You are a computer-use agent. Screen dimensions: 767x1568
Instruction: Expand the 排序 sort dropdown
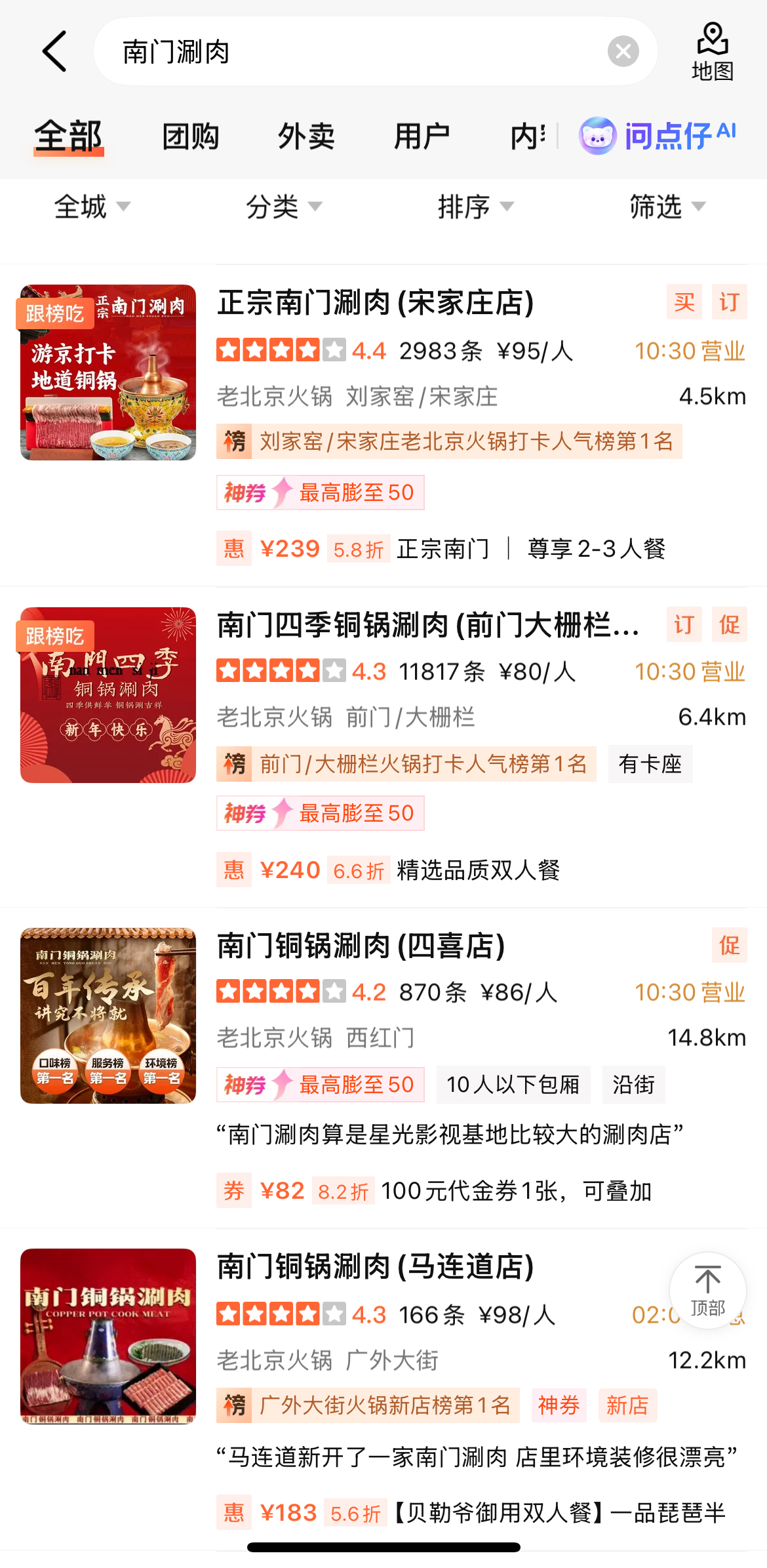point(475,207)
